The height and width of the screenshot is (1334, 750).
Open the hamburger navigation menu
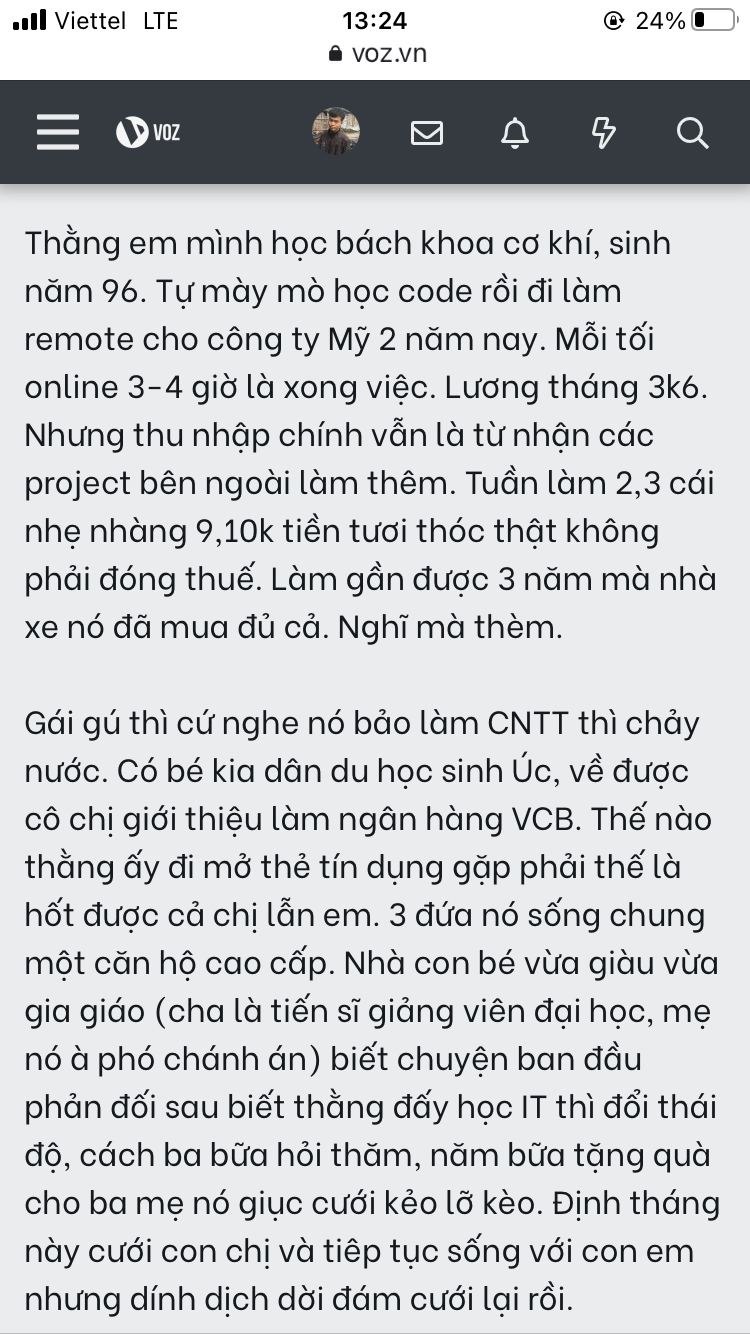[58, 132]
